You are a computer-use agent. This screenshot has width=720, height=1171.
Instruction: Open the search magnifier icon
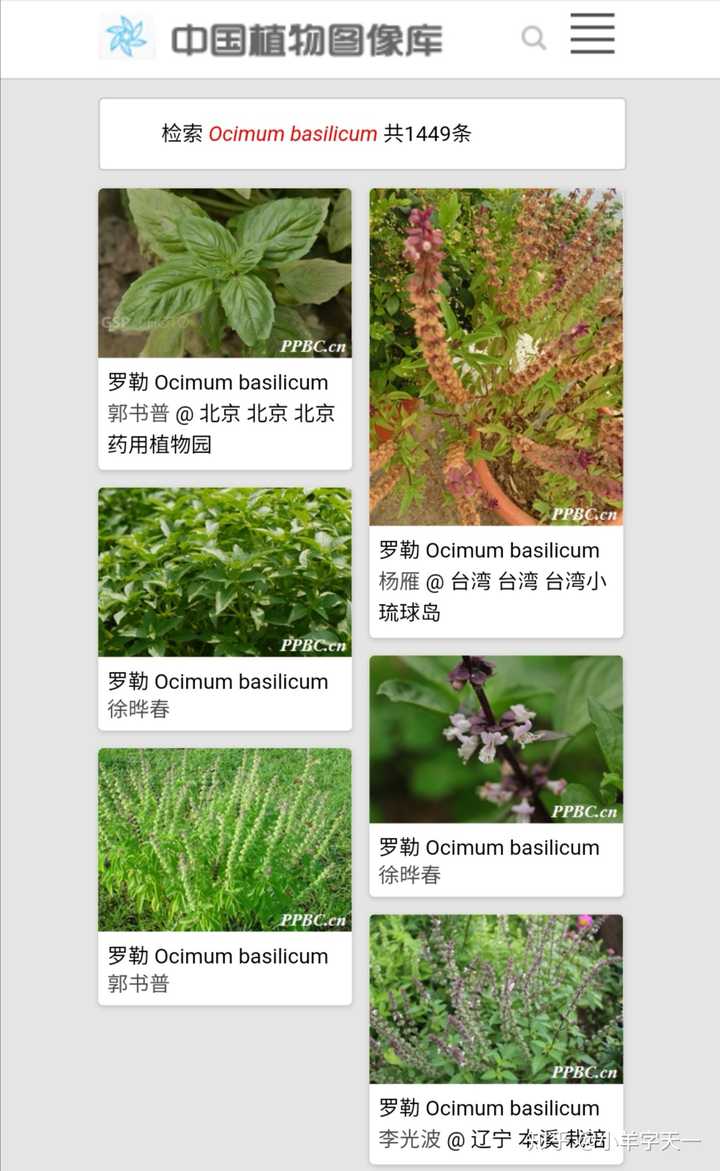(534, 38)
